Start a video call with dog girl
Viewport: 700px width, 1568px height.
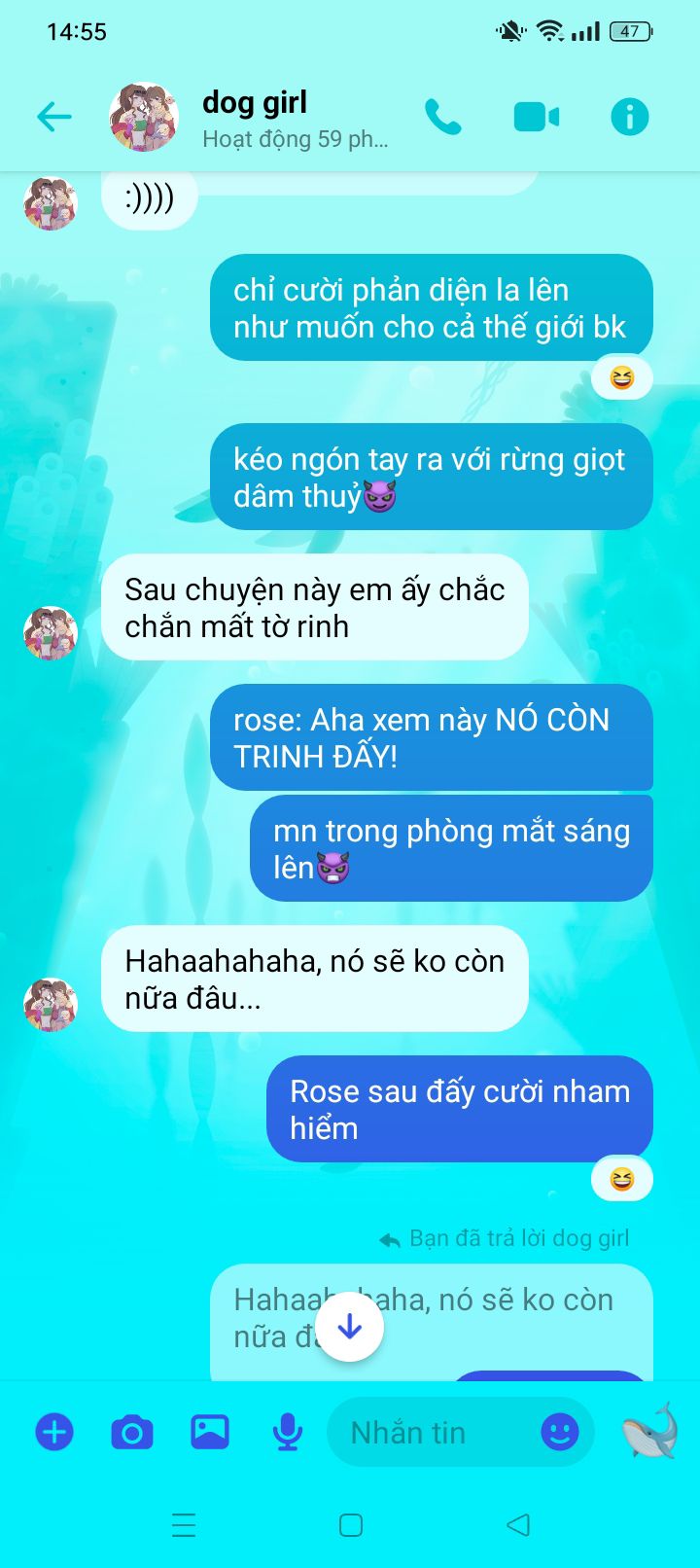pyautogui.click(x=537, y=118)
